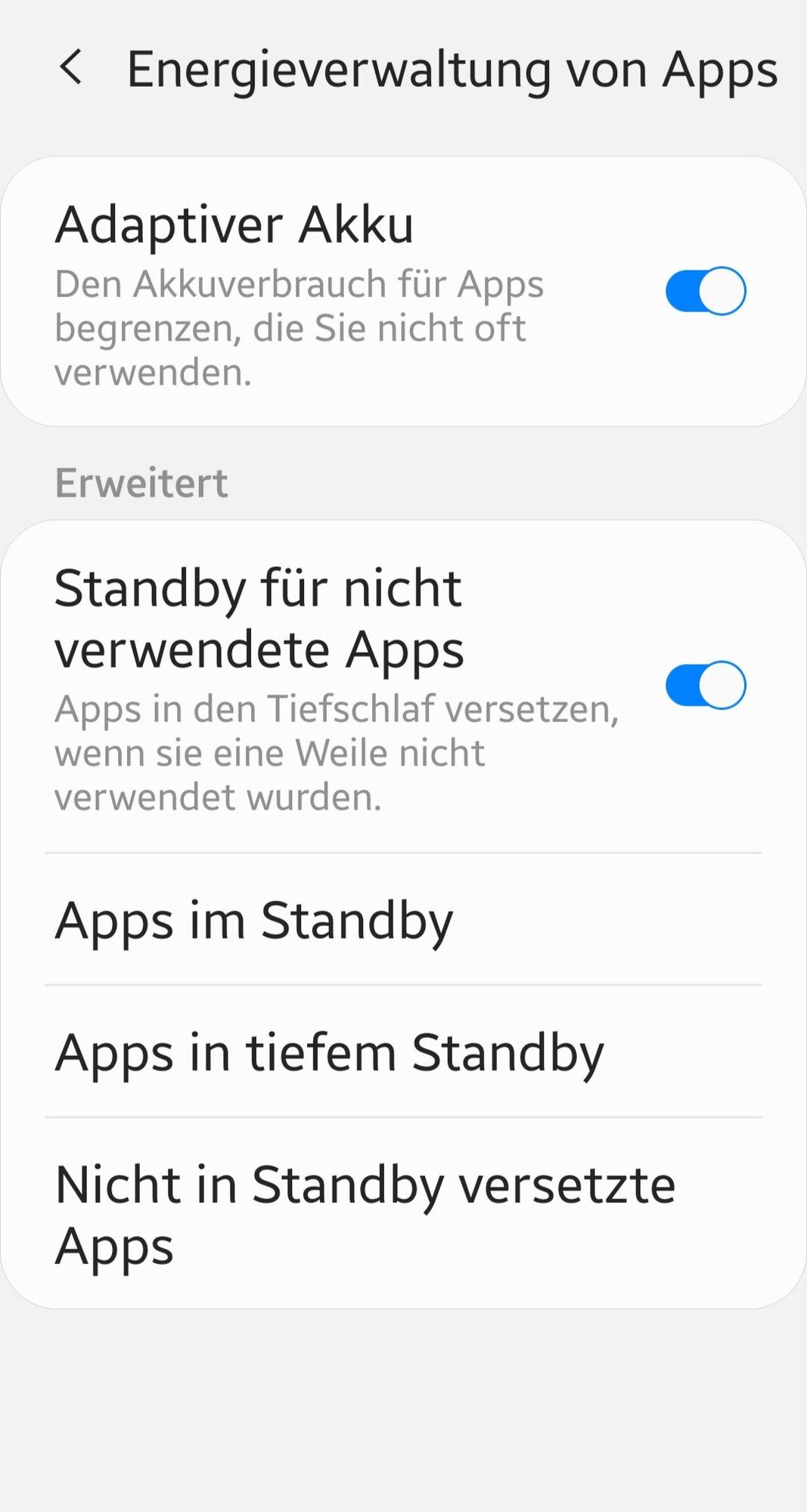
Task: Turn off Standby für nicht verwendete Apps
Action: pyautogui.click(x=705, y=685)
